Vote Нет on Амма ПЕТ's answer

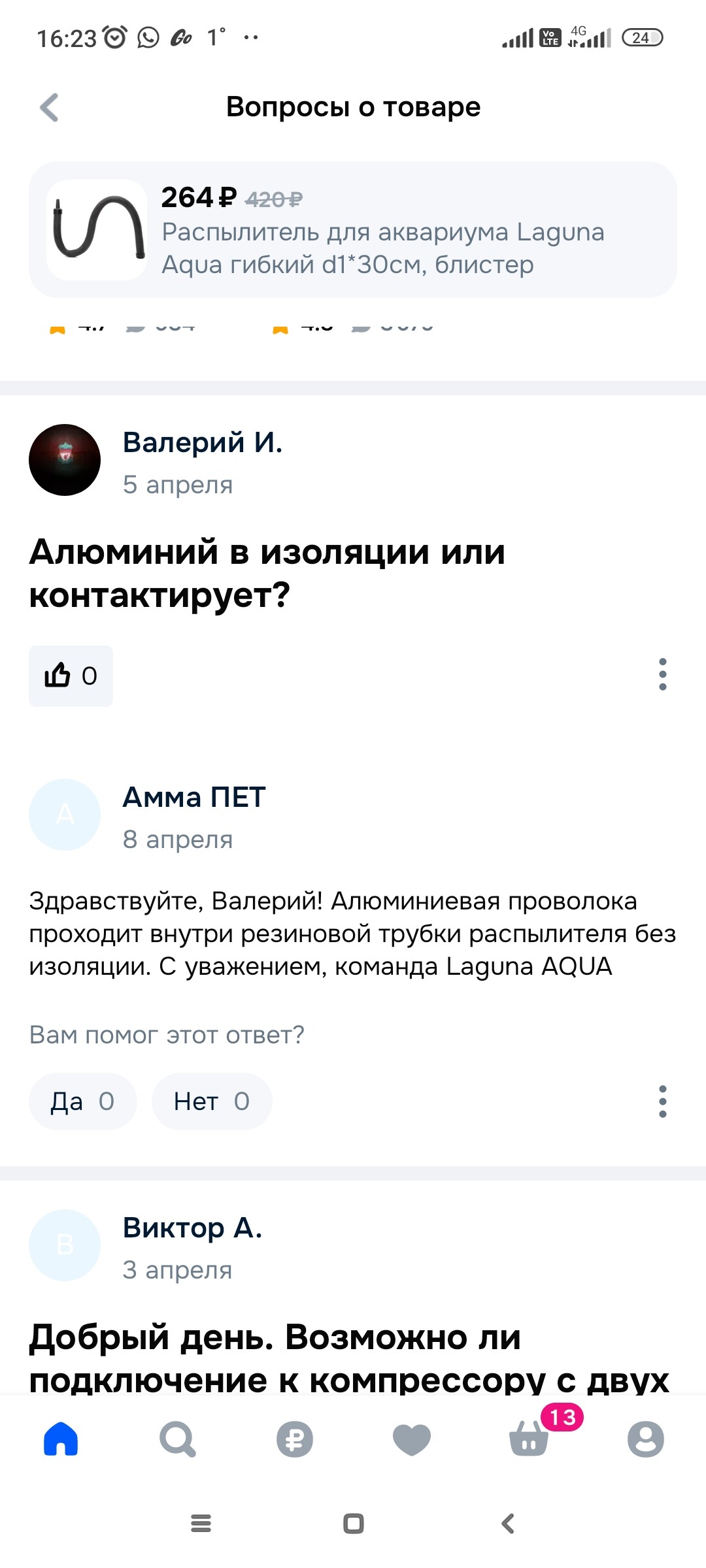pos(211,1102)
